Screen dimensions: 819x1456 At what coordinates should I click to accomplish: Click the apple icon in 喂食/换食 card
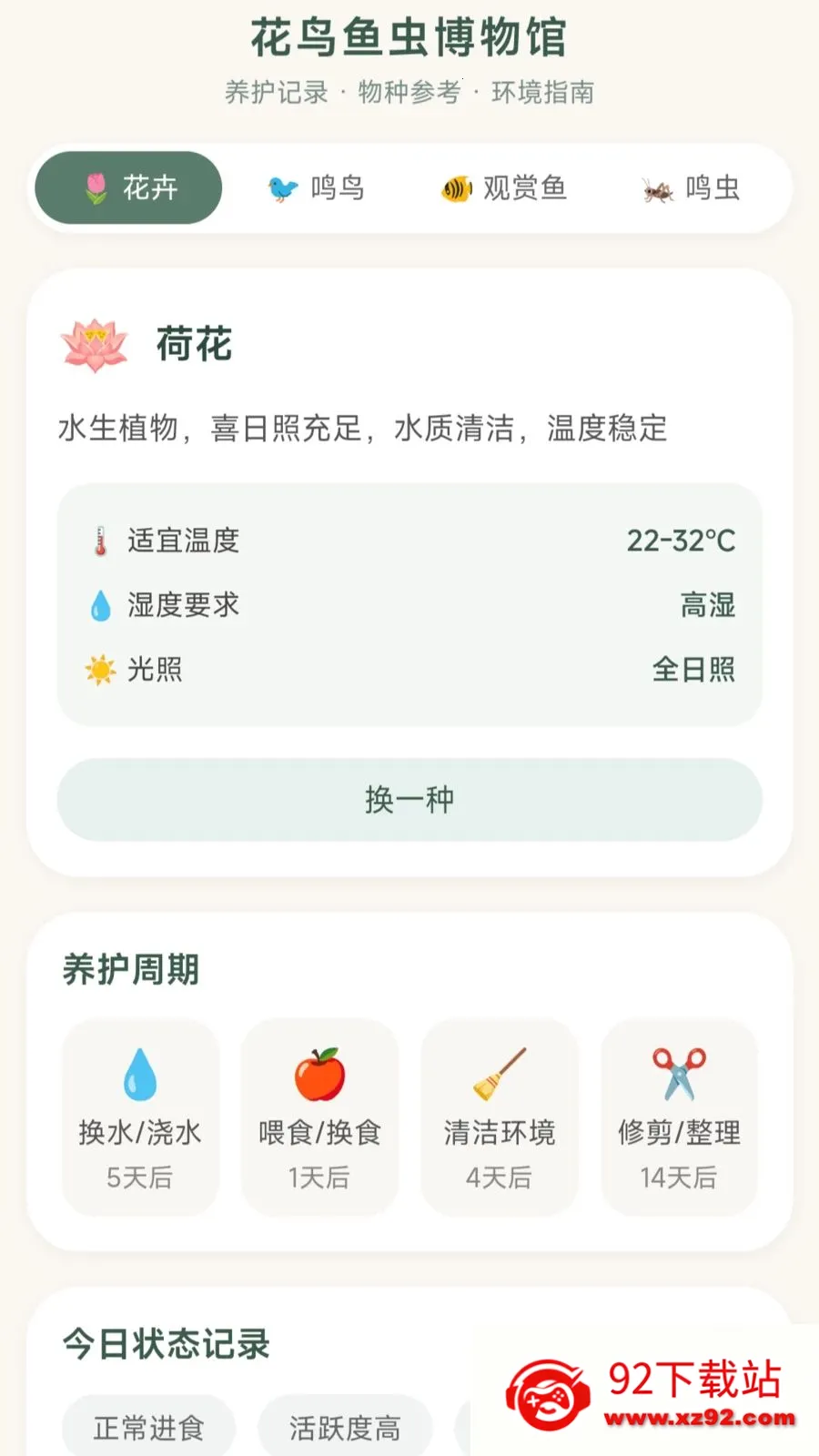[x=319, y=1075]
